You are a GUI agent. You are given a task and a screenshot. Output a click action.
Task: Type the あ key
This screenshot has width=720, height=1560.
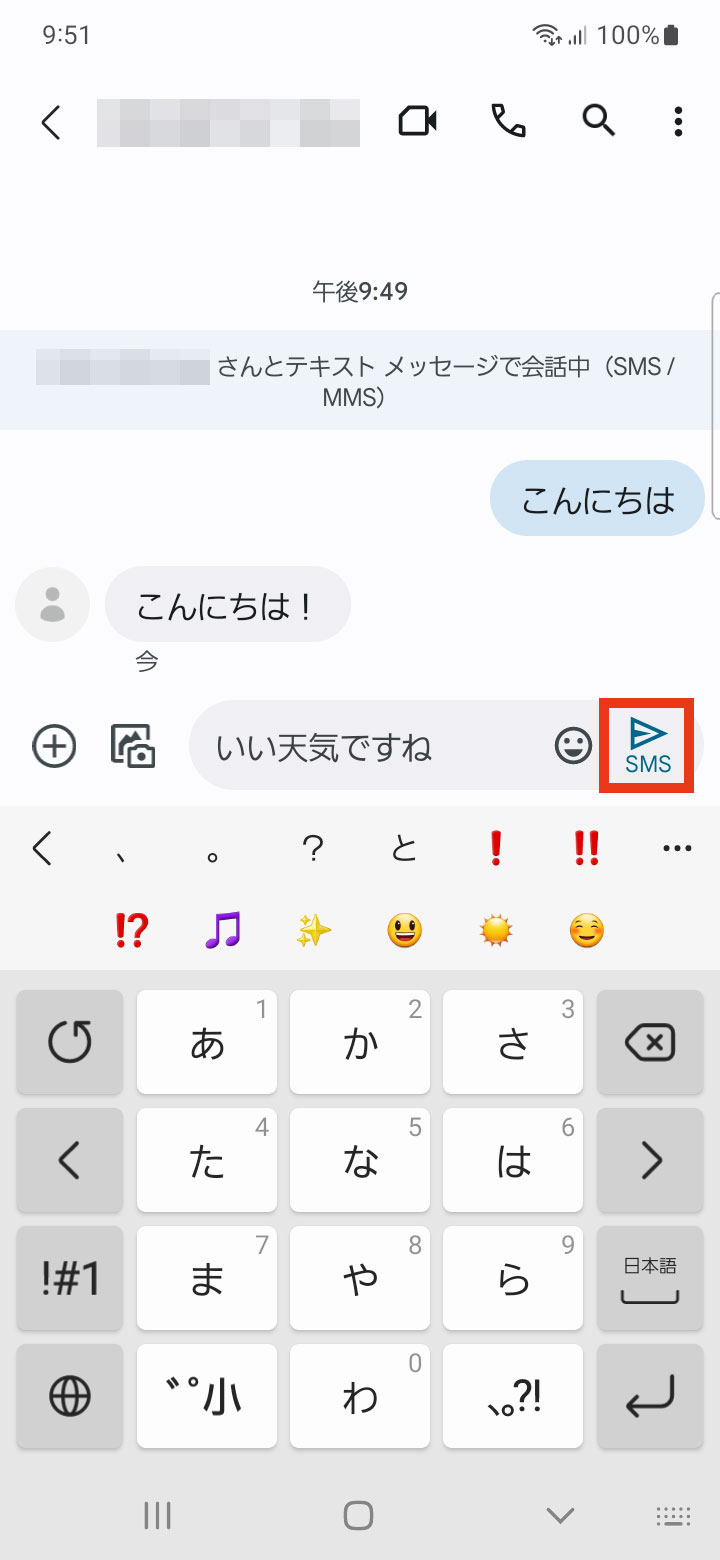tap(207, 1043)
